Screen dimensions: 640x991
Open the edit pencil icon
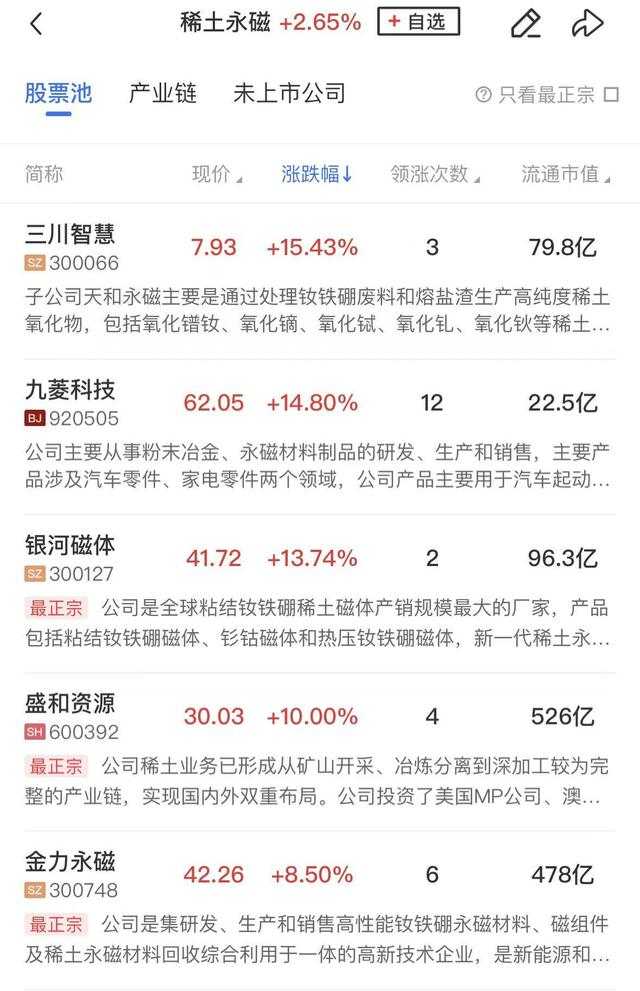coord(525,23)
